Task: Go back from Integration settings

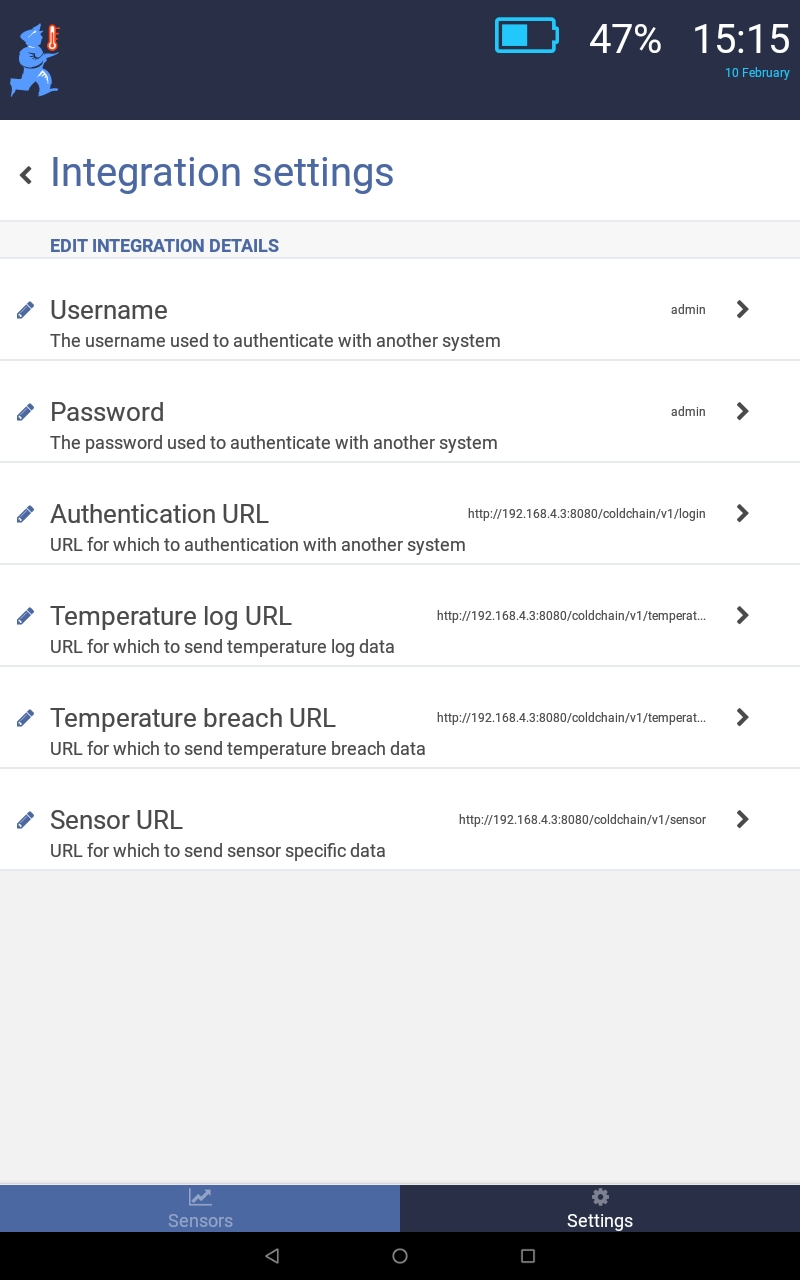Action: tap(26, 175)
